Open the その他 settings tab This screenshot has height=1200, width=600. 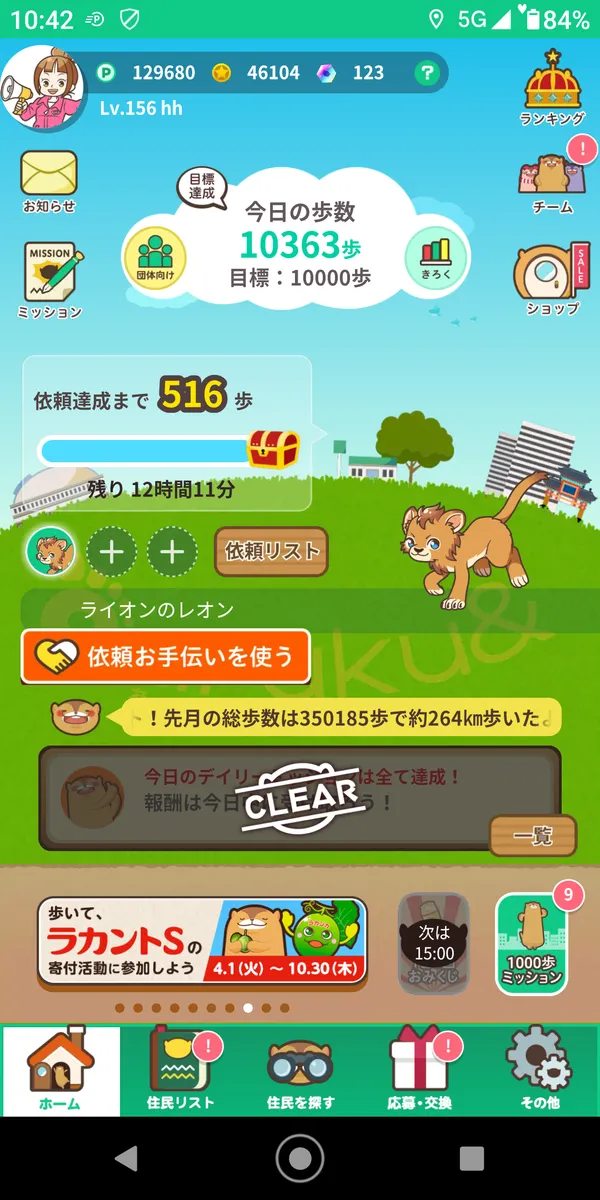pyautogui.click(x=539, y=1070)
